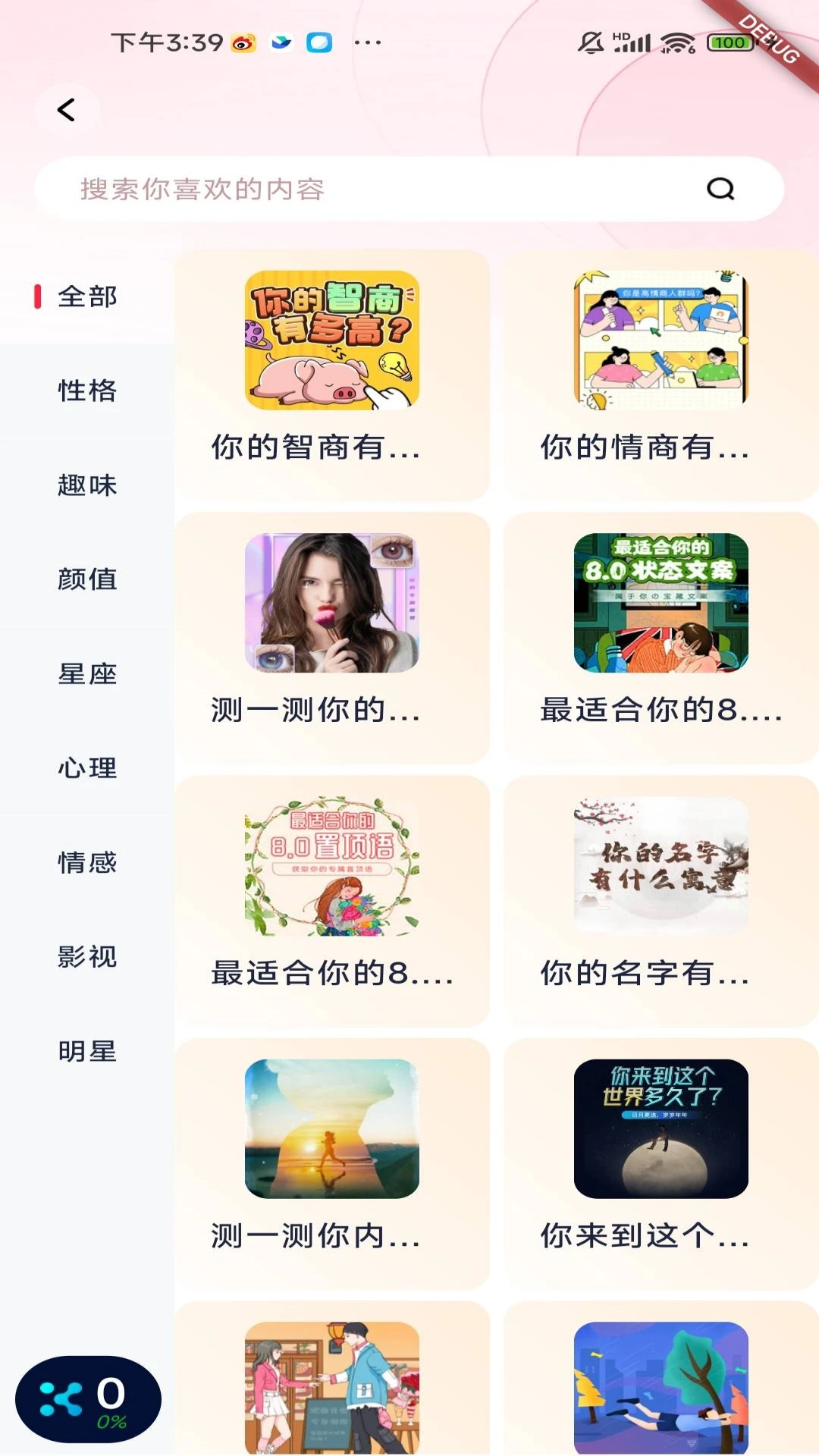
Task: Switch to the 心理 category
Action: coord(87,767)
